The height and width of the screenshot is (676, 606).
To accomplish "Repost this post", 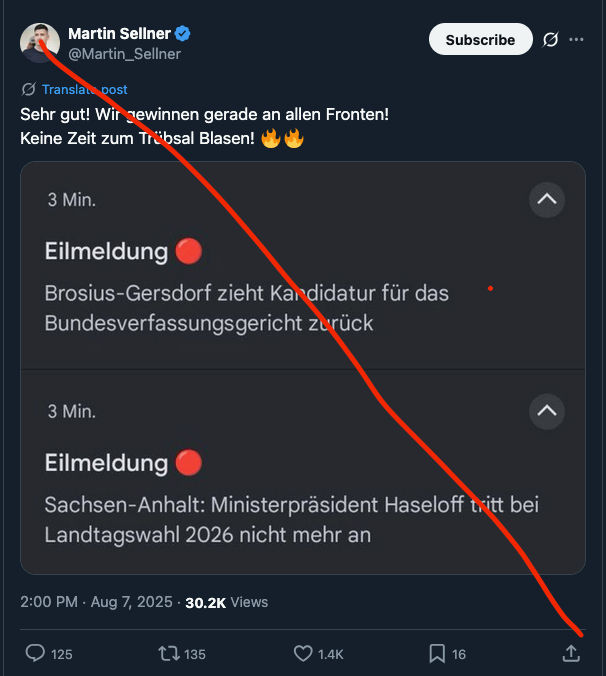I will (x=169, y=653).
